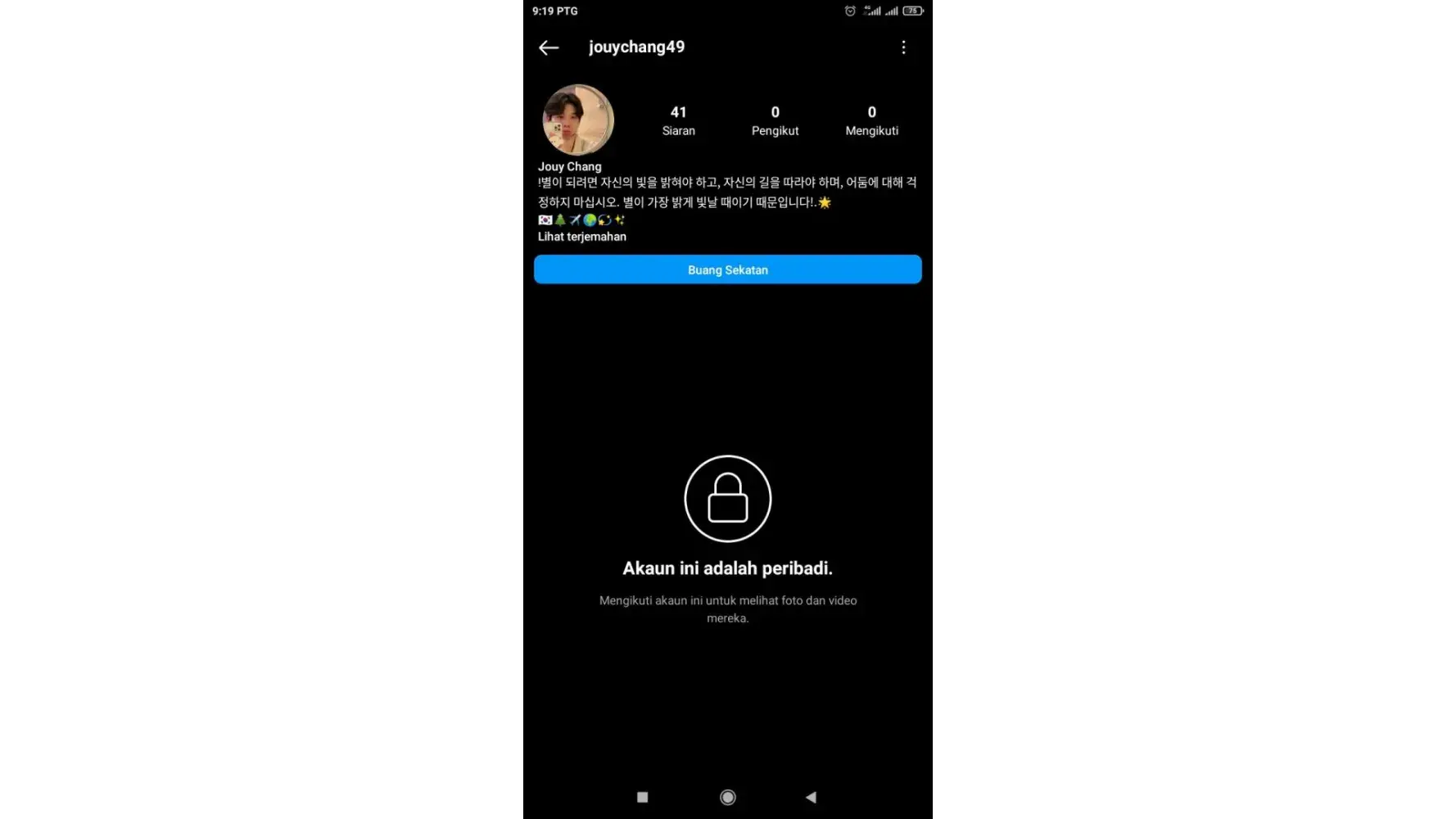Open recent apps with square button
This screenshot has height=819, width=1456.
point(642,797)
